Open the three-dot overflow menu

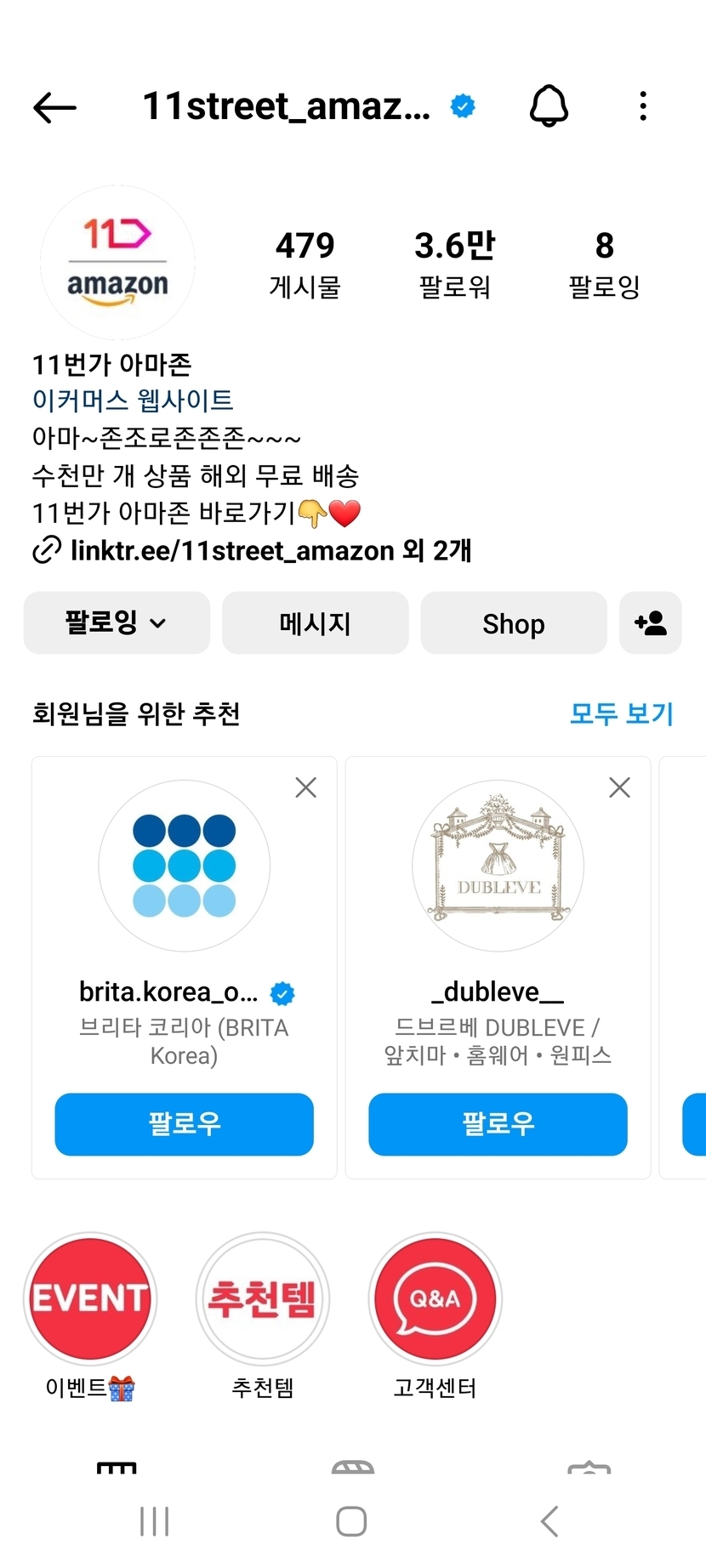[x=643, y=107]
